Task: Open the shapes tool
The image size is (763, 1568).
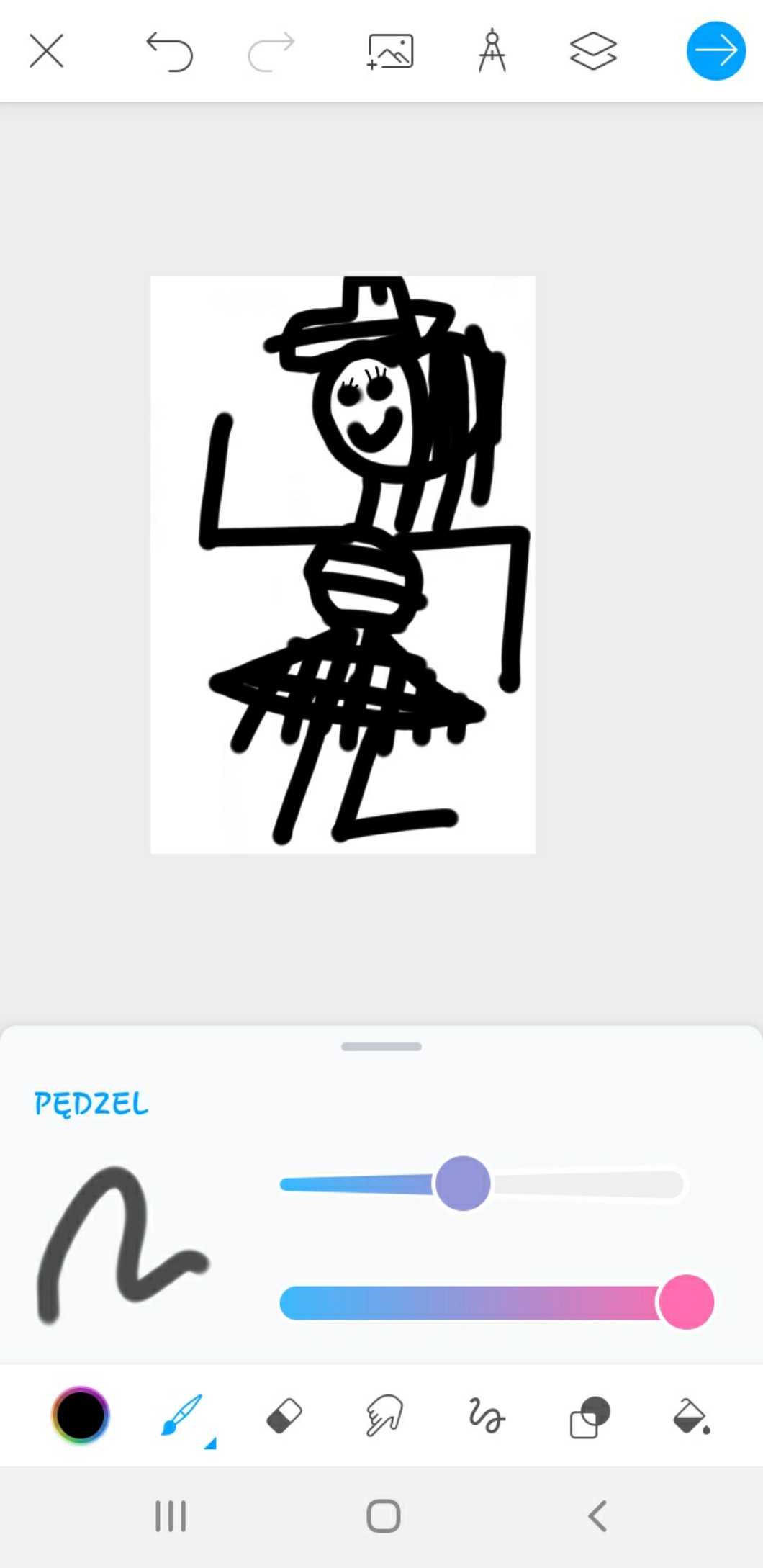Action: coord(589,1416)
